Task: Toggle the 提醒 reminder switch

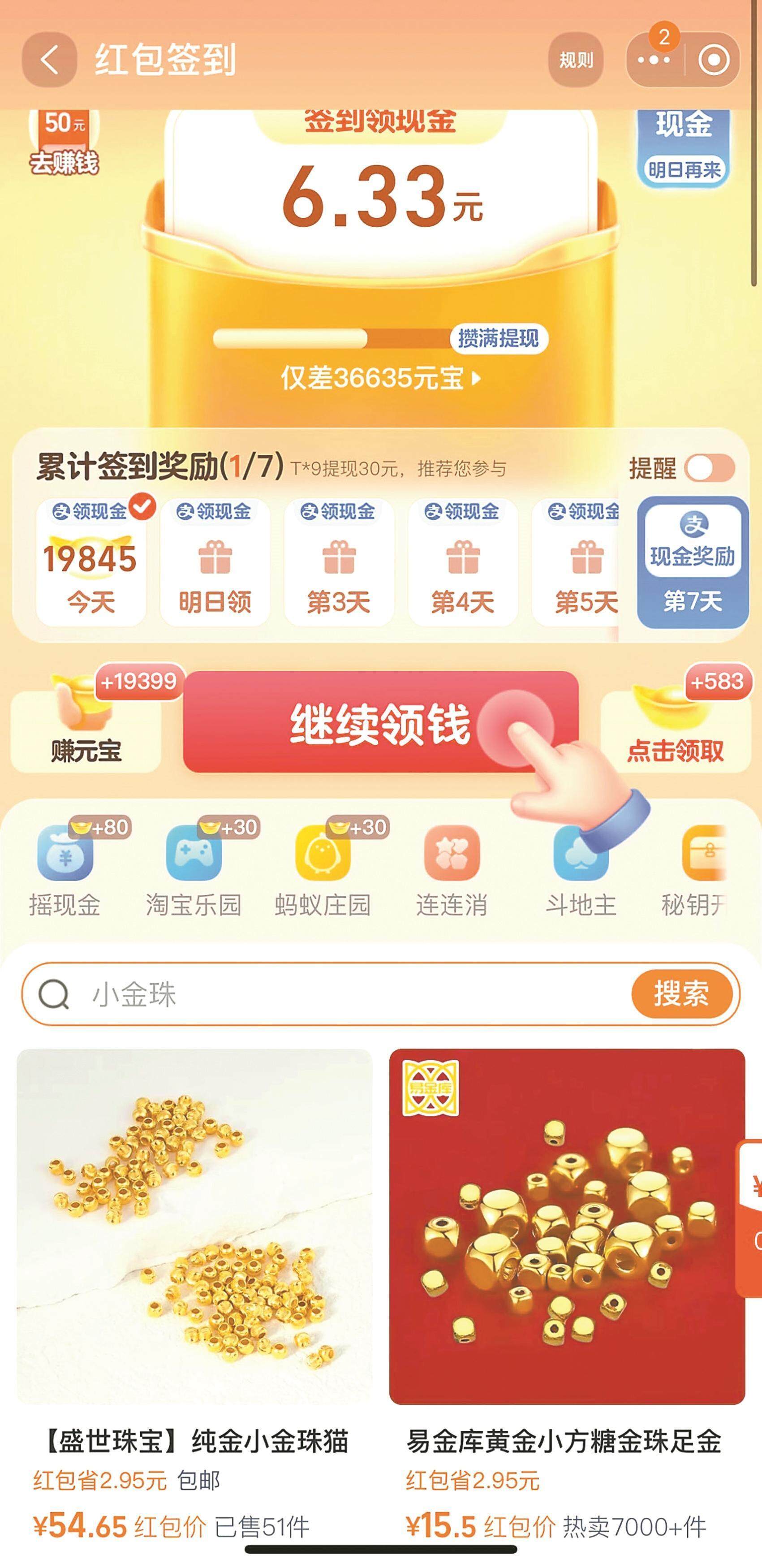Action: point(709,468)
